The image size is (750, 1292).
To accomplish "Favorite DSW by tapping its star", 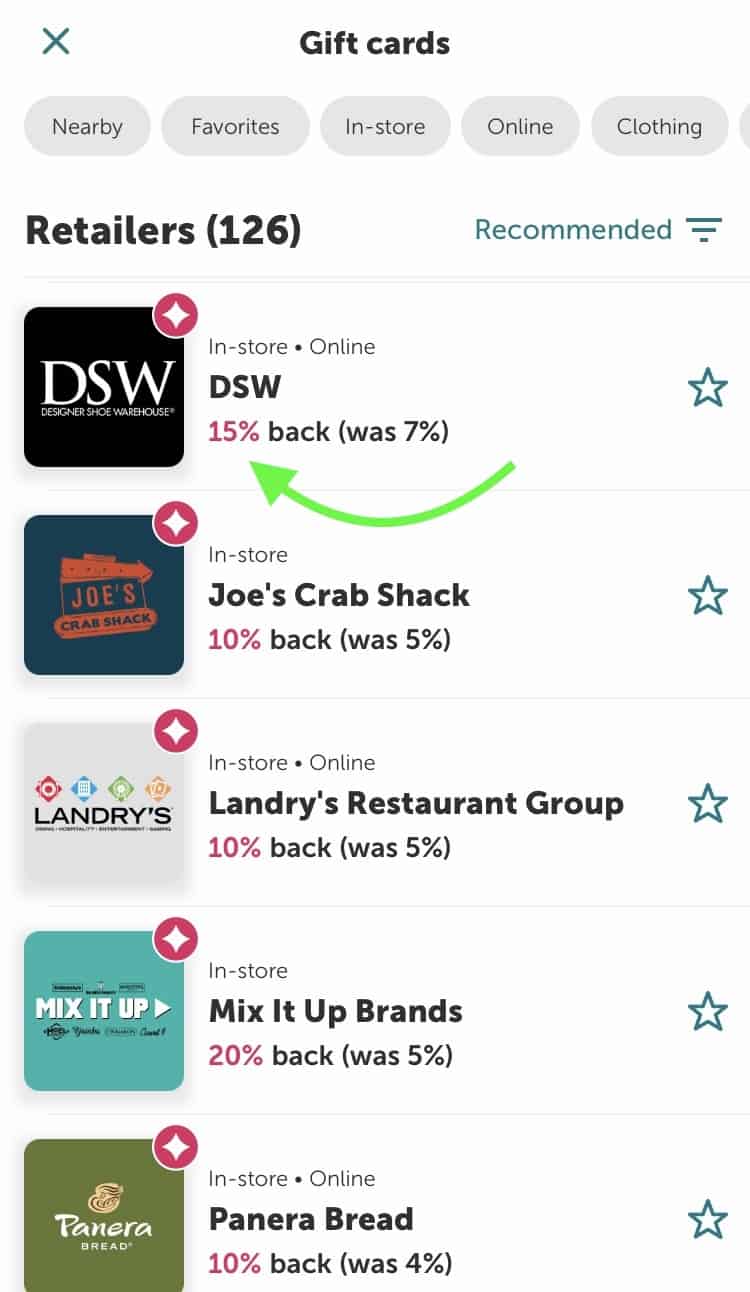I will (x=709, y=388).
